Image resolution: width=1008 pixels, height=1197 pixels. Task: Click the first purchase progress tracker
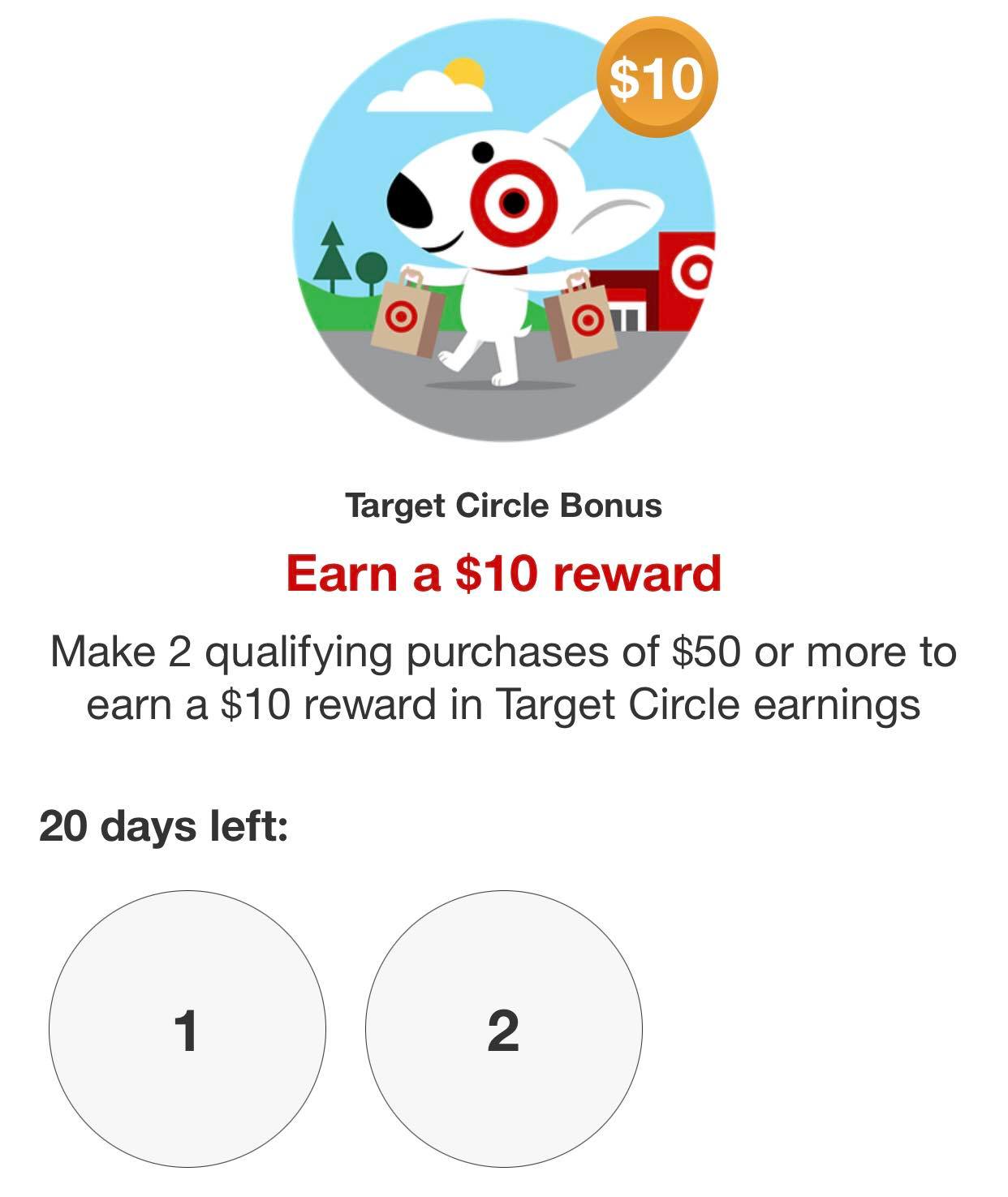click(188, 1027)
